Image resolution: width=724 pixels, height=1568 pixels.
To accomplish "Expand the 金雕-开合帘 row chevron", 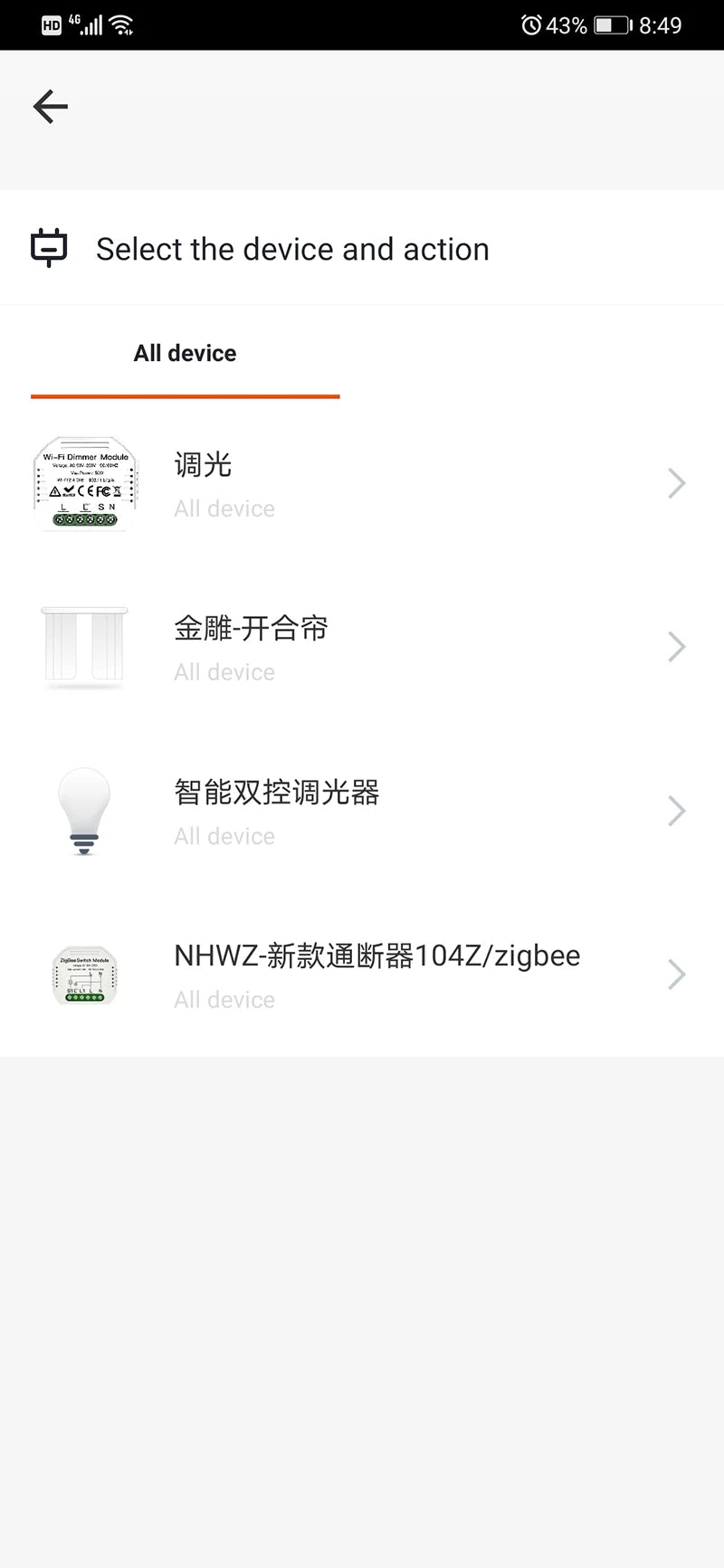I will click(x=677, y=646).
